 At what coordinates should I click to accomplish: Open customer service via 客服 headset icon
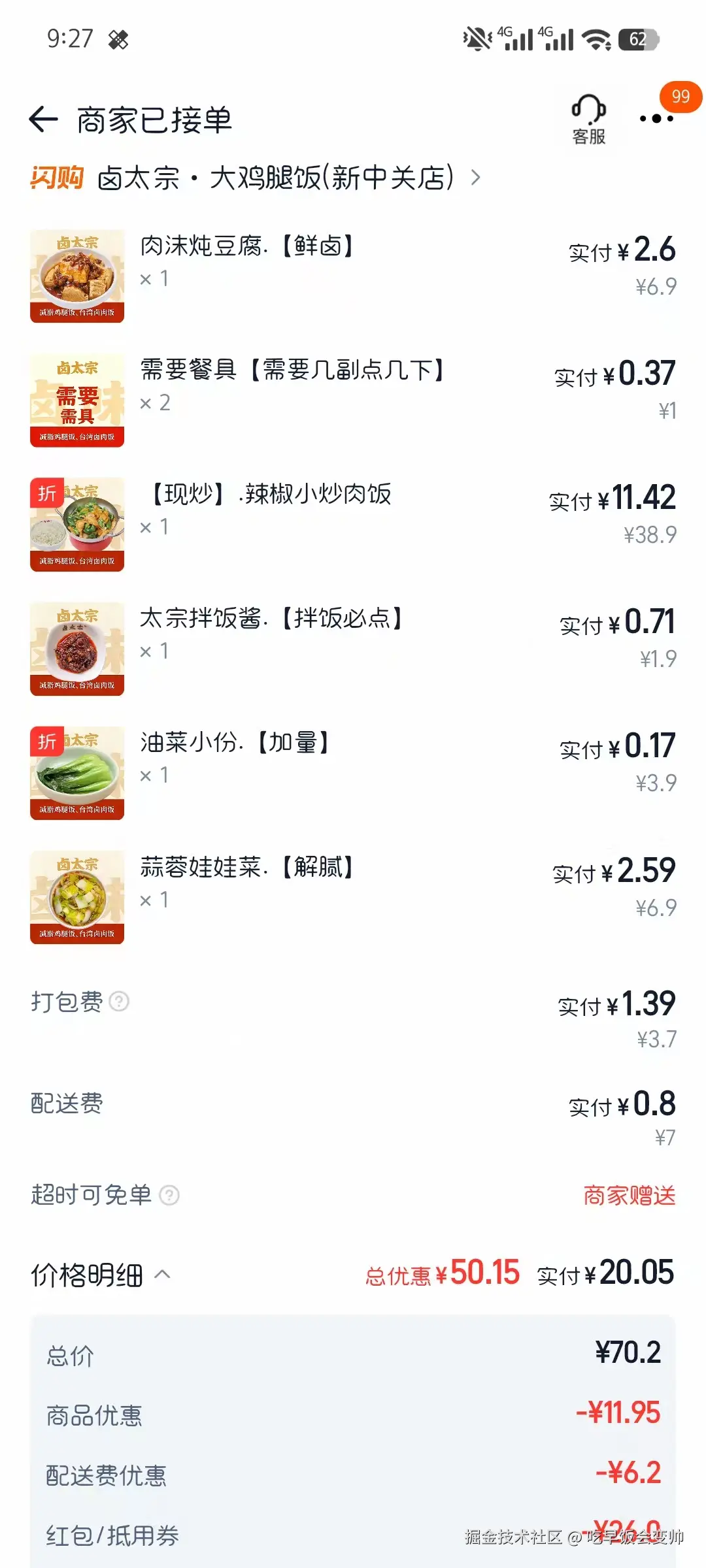587,118
